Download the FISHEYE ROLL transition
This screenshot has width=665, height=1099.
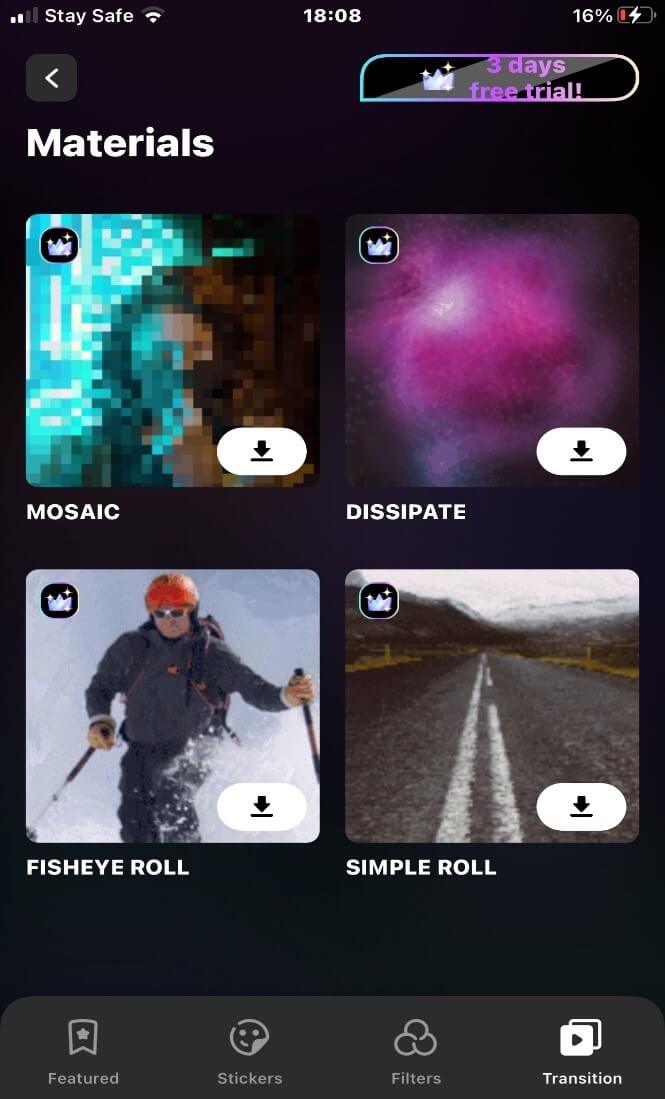(261, 806)
